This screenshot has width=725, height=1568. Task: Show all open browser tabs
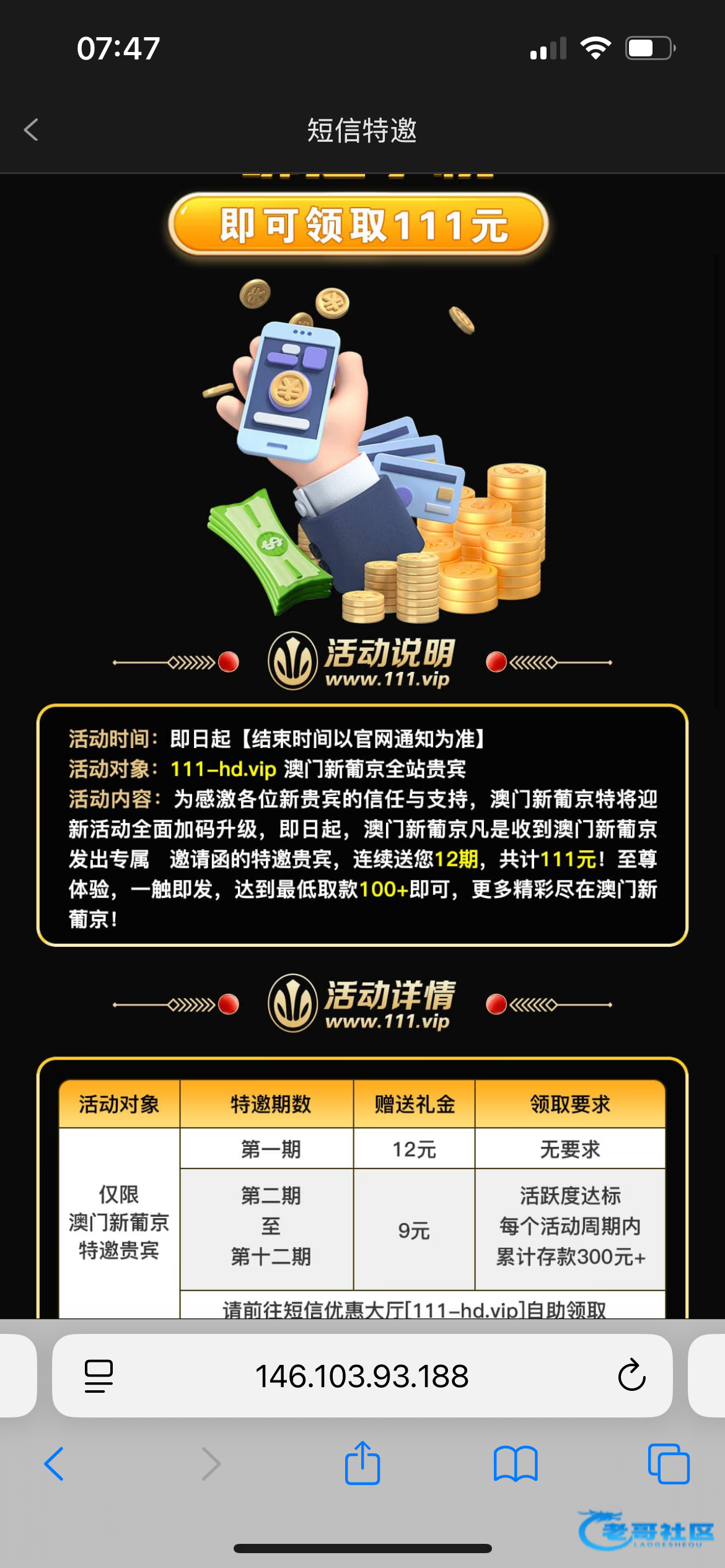tap(668, 1464)
